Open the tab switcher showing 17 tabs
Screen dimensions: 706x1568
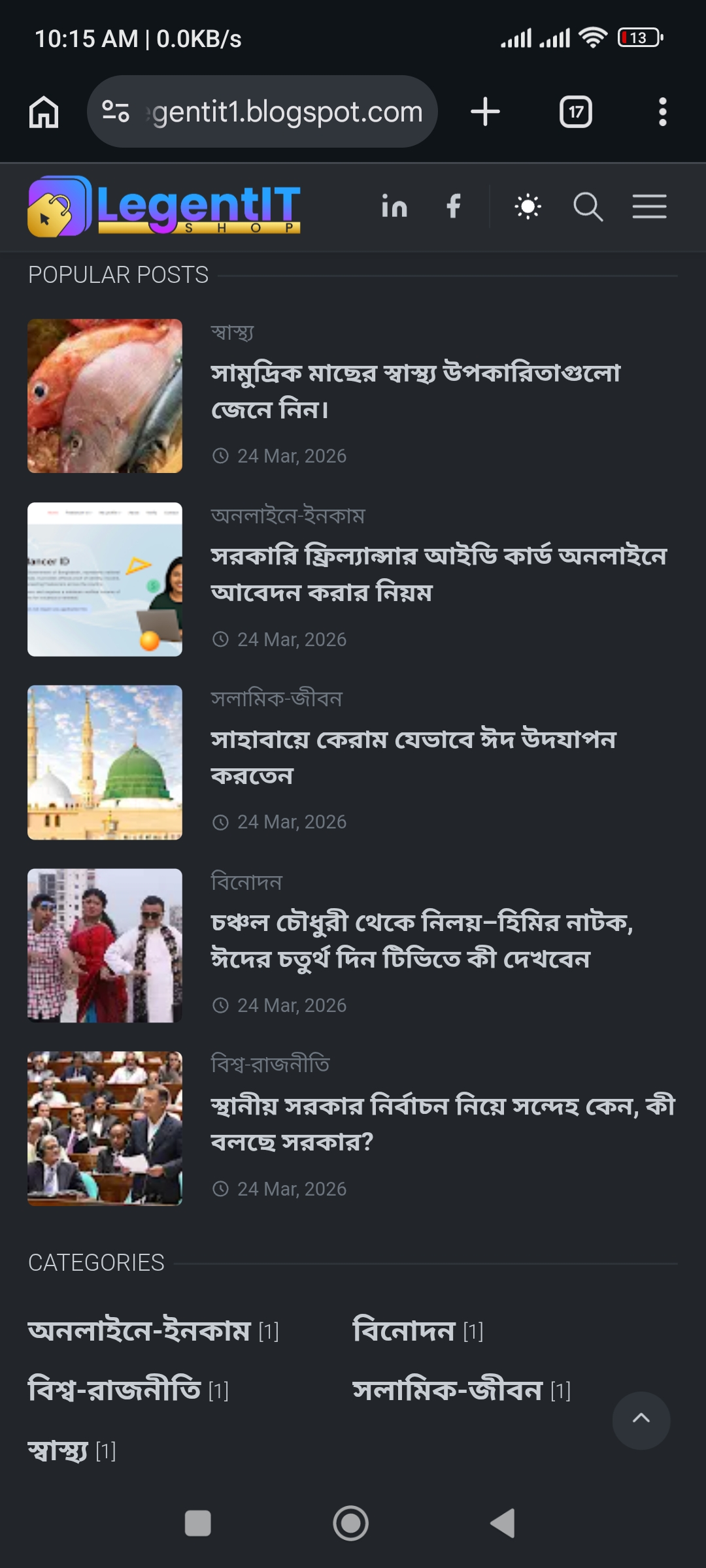(575, 112)
